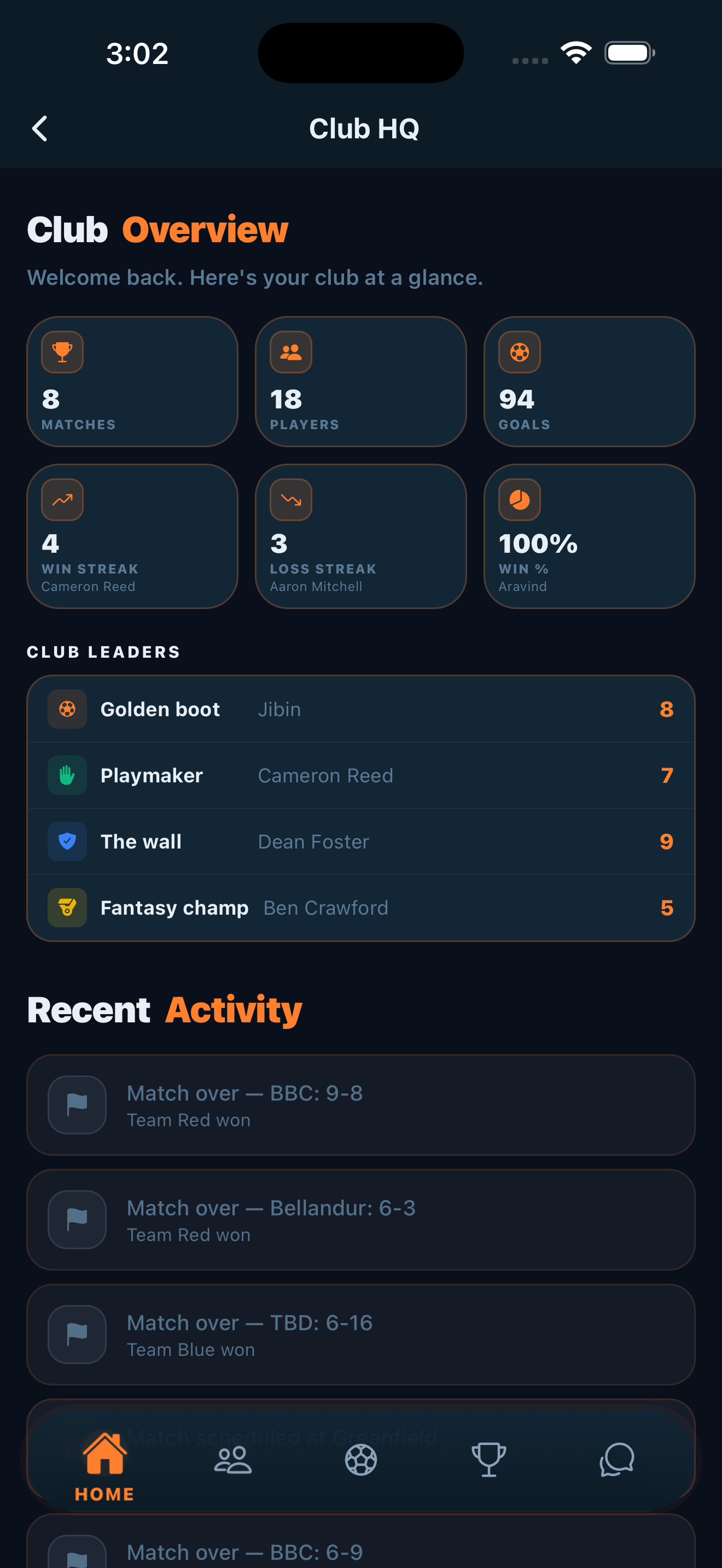This screenshot has width=722, height=1568.
Task: Tap the medal icon beside Fantasy champ
Action: (66, 907)
